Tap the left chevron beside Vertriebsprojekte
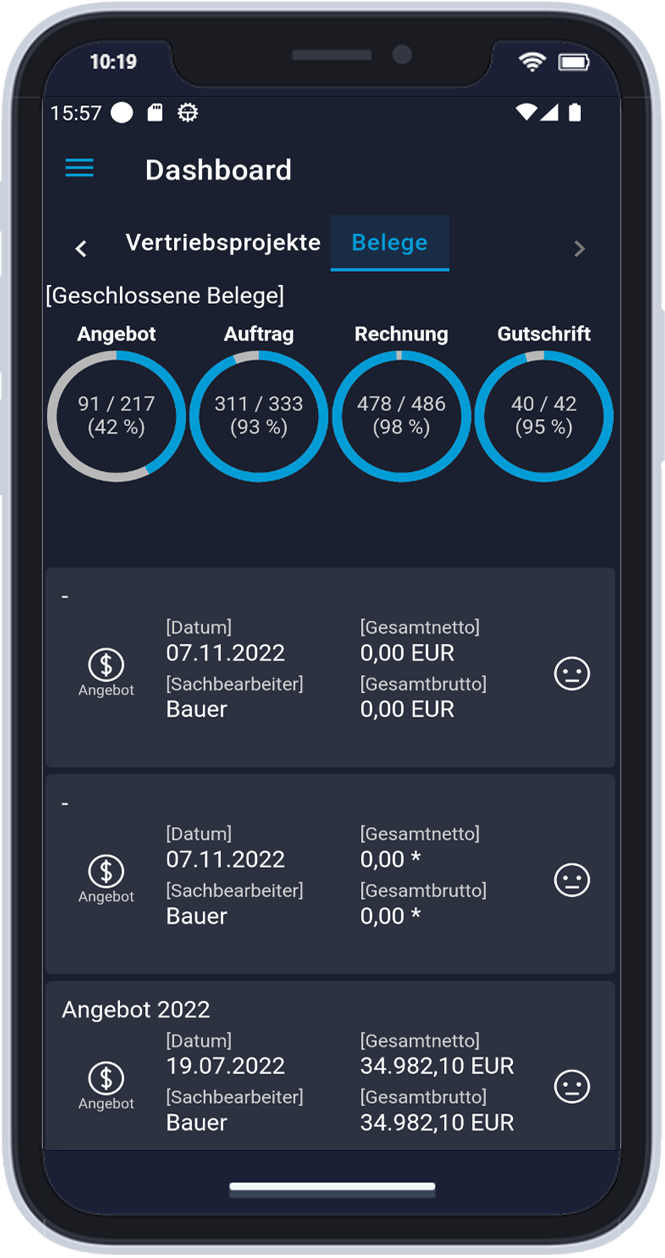665x1258 pixels. (x=81, y=248)
